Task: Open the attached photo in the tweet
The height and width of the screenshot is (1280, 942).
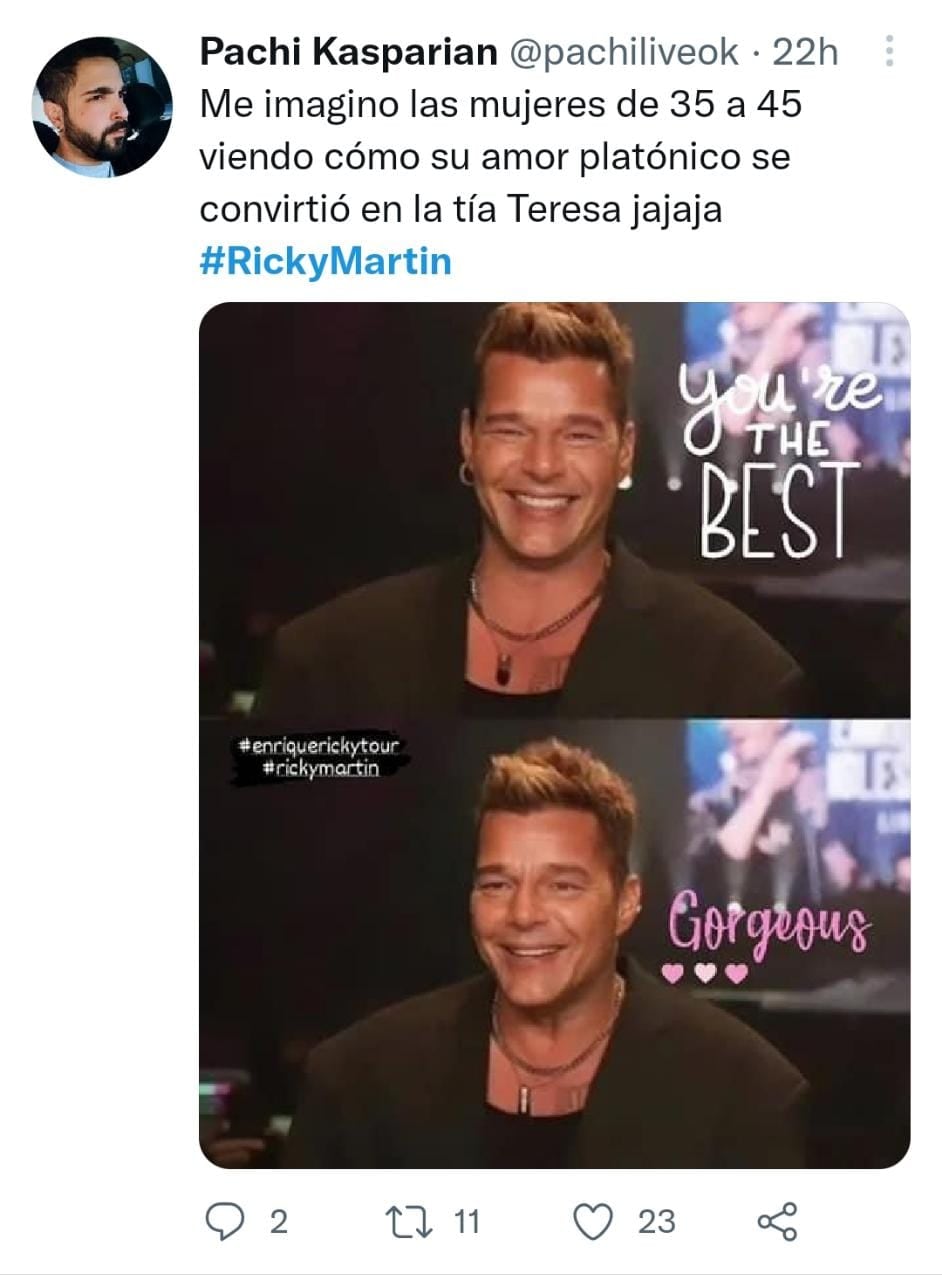Action: click(554, 735)
